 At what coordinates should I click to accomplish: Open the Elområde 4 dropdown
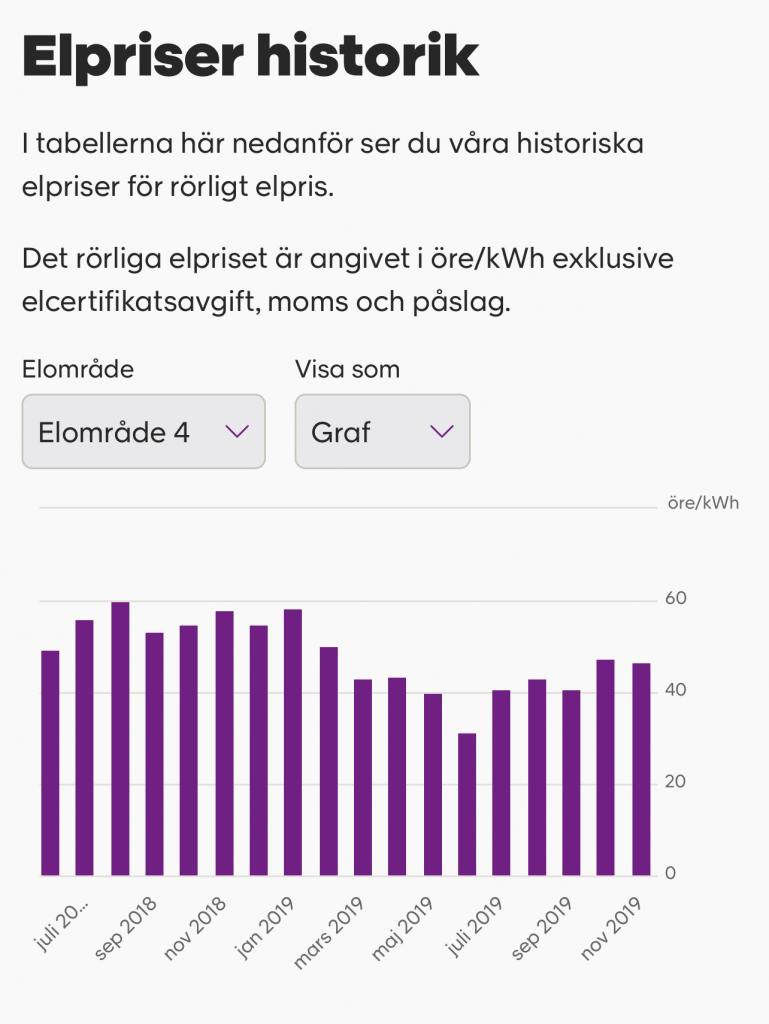coord(143,432)
